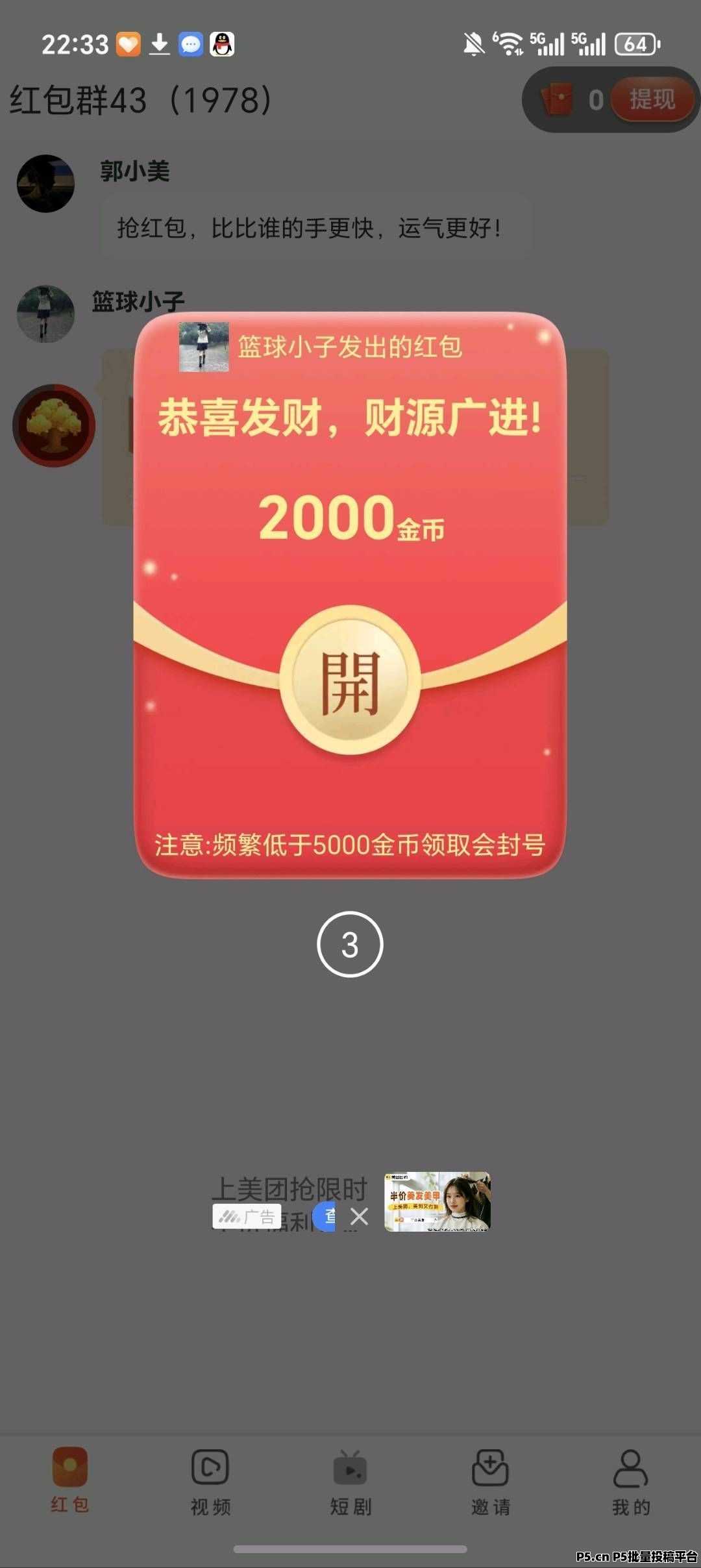
Task: Tap the 提现 withdraw button
Action: tap(652, 99)
